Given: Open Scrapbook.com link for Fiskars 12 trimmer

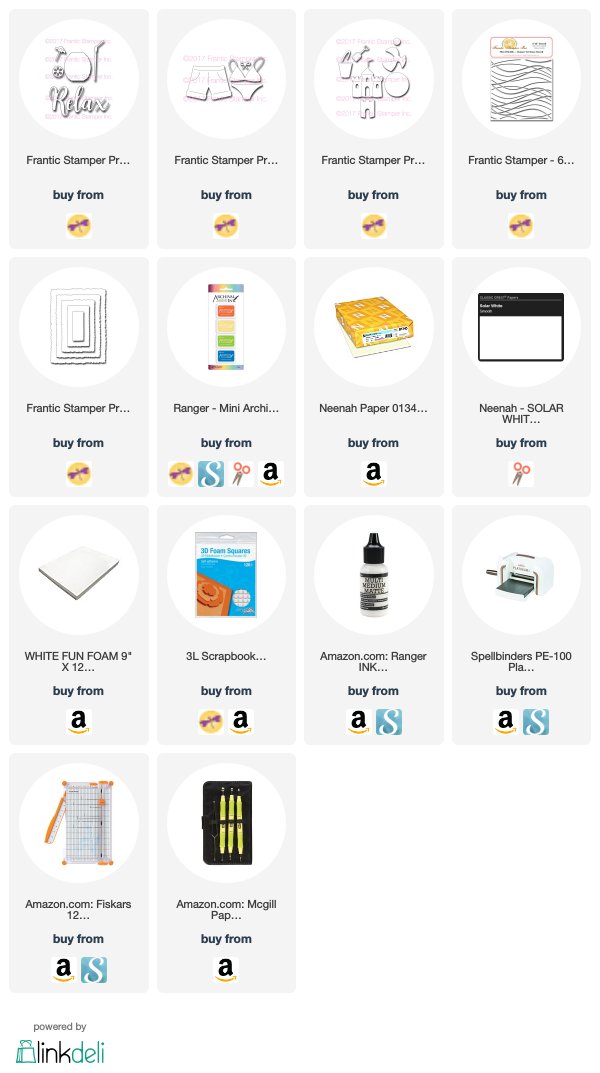Looking at the screenshot, I should pyautogui.click(x=94, y=970).
